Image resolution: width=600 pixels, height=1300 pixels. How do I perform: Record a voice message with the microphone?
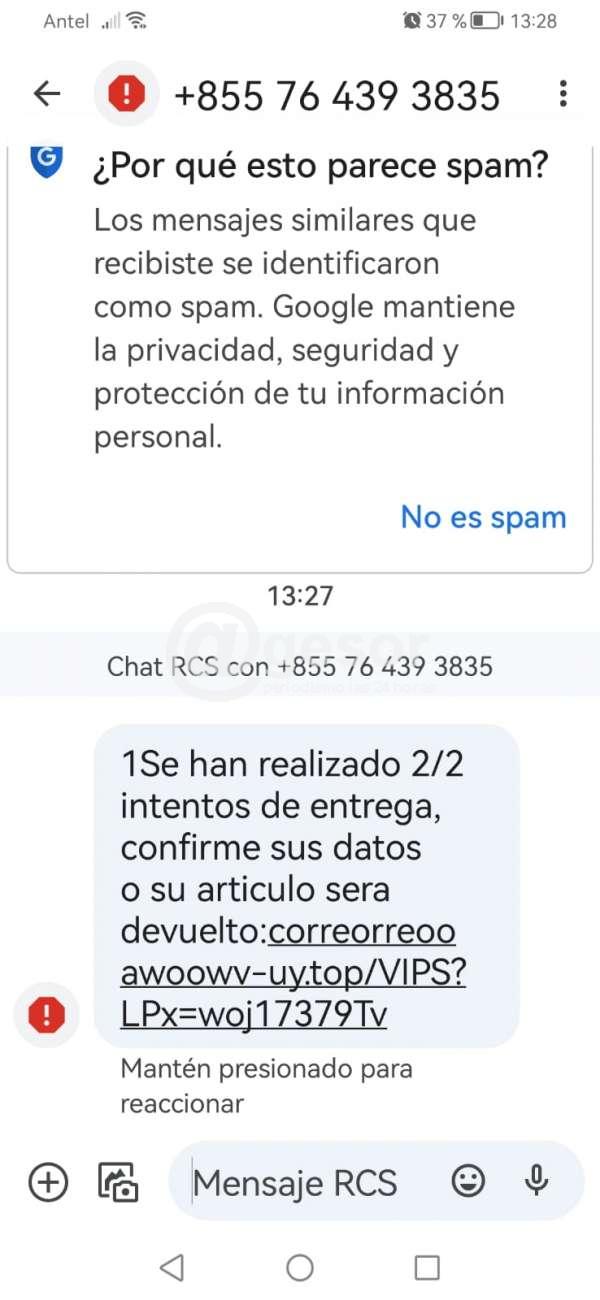coord(537,1182)
